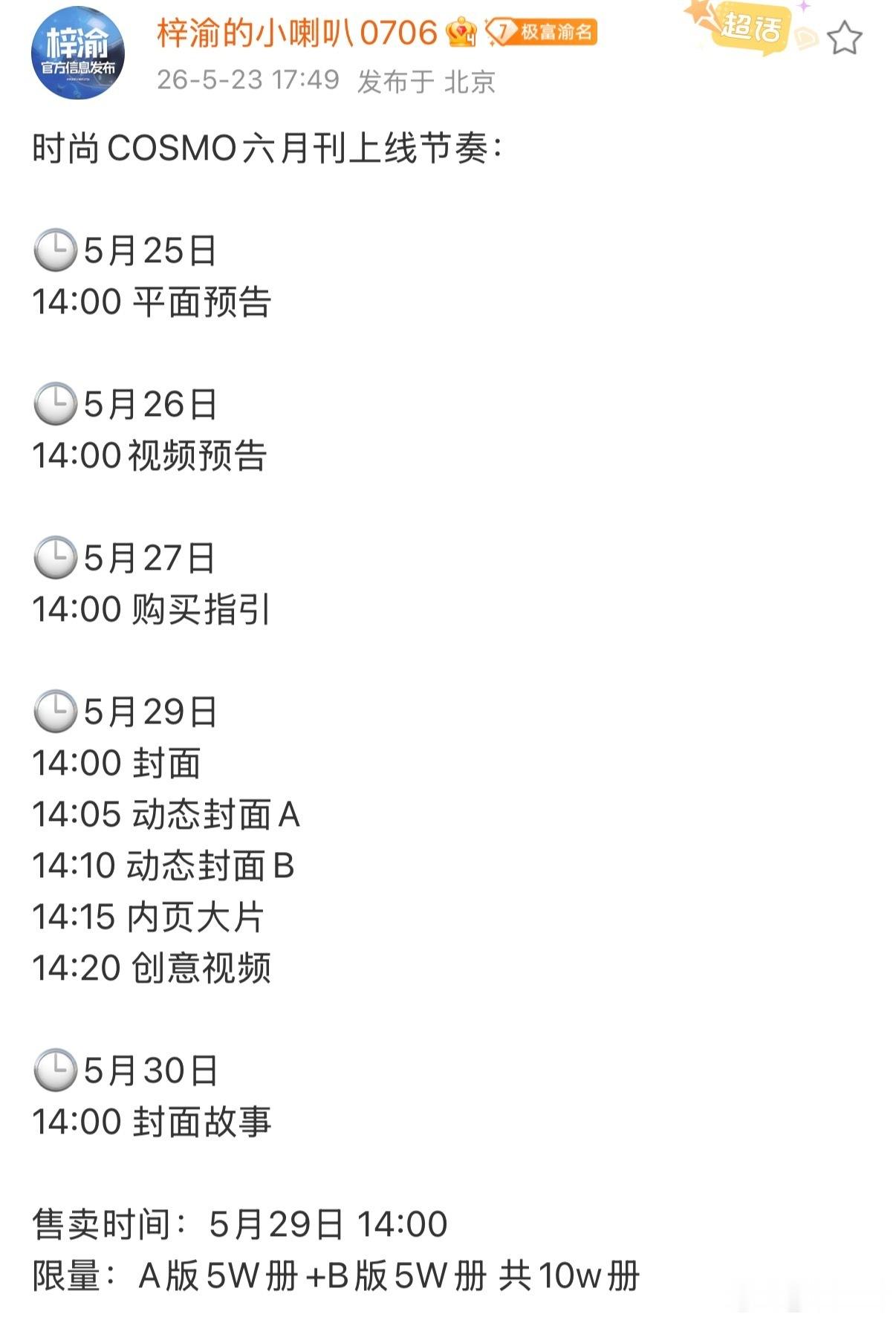Tap the 极富渝名 fan badge
The height and width of the screenshot is (1320, 896).
541,32
